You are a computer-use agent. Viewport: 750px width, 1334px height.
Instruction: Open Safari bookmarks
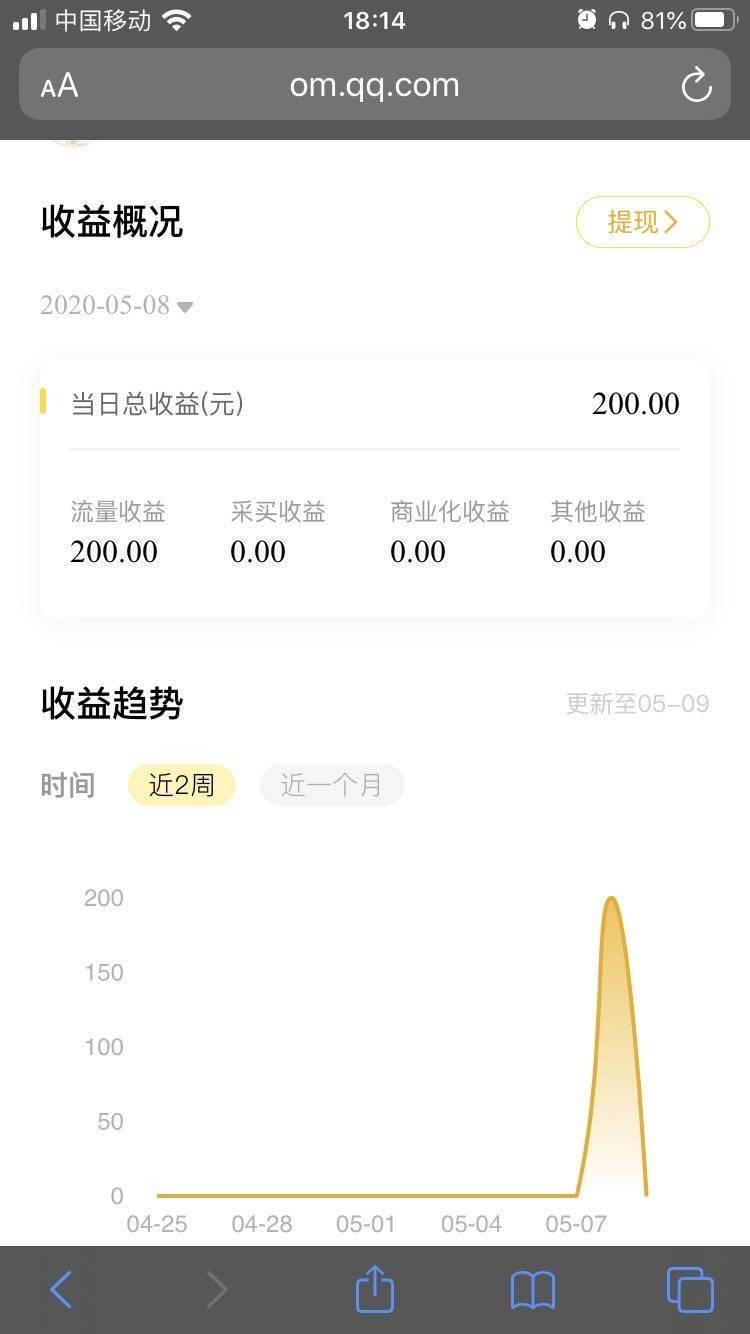click(x=533, y=1290)
